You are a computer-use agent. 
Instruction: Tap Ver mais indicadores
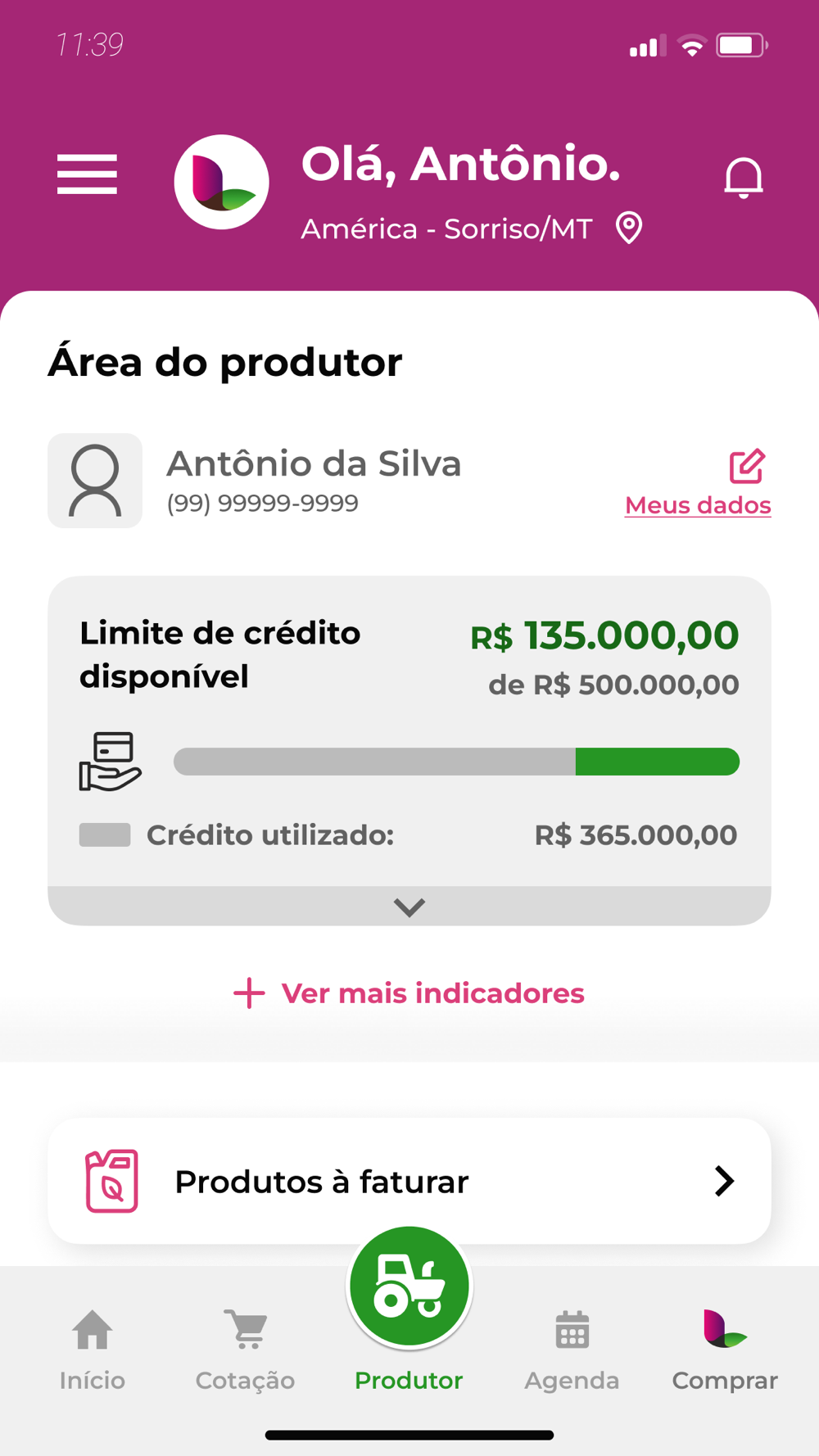pyautogui.click(x=409, y=993)
